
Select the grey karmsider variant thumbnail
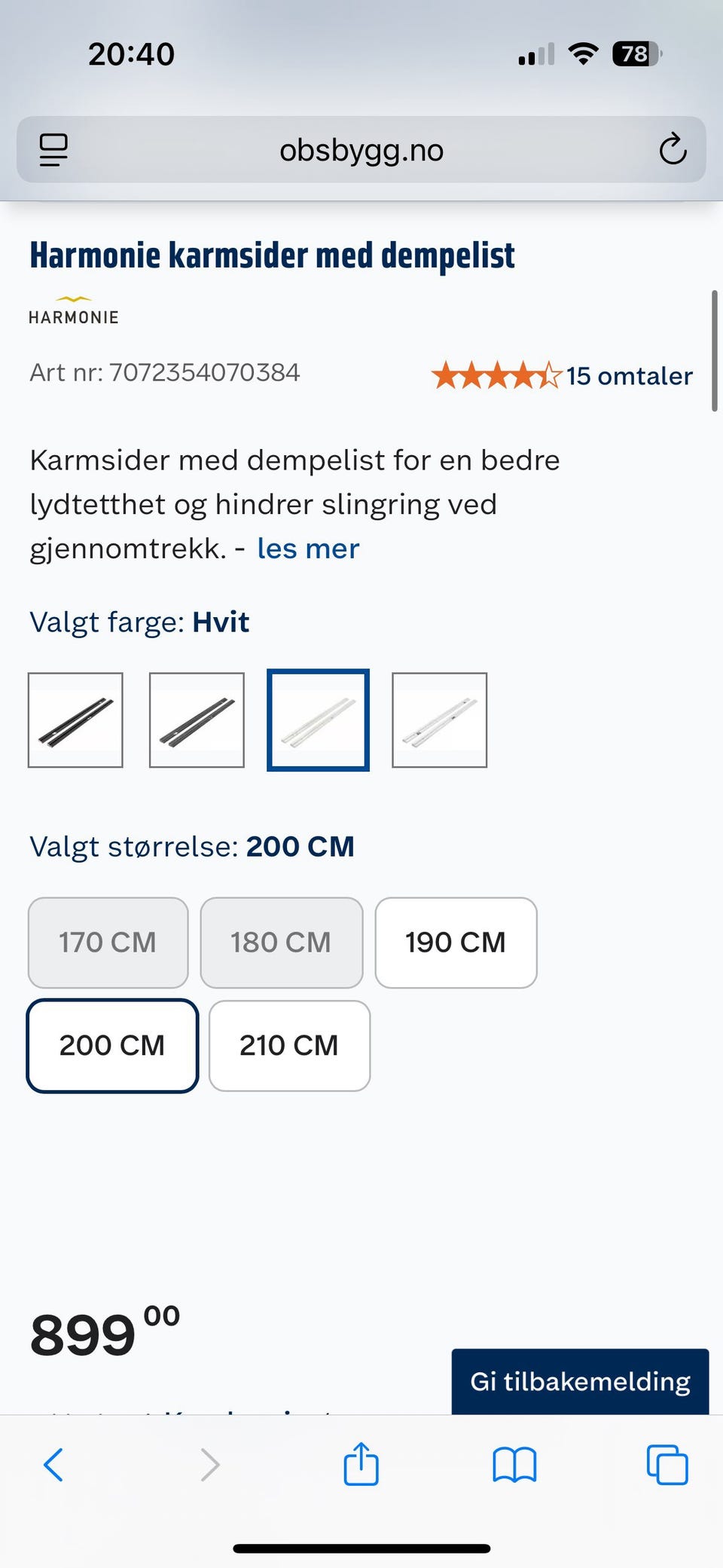197,719
